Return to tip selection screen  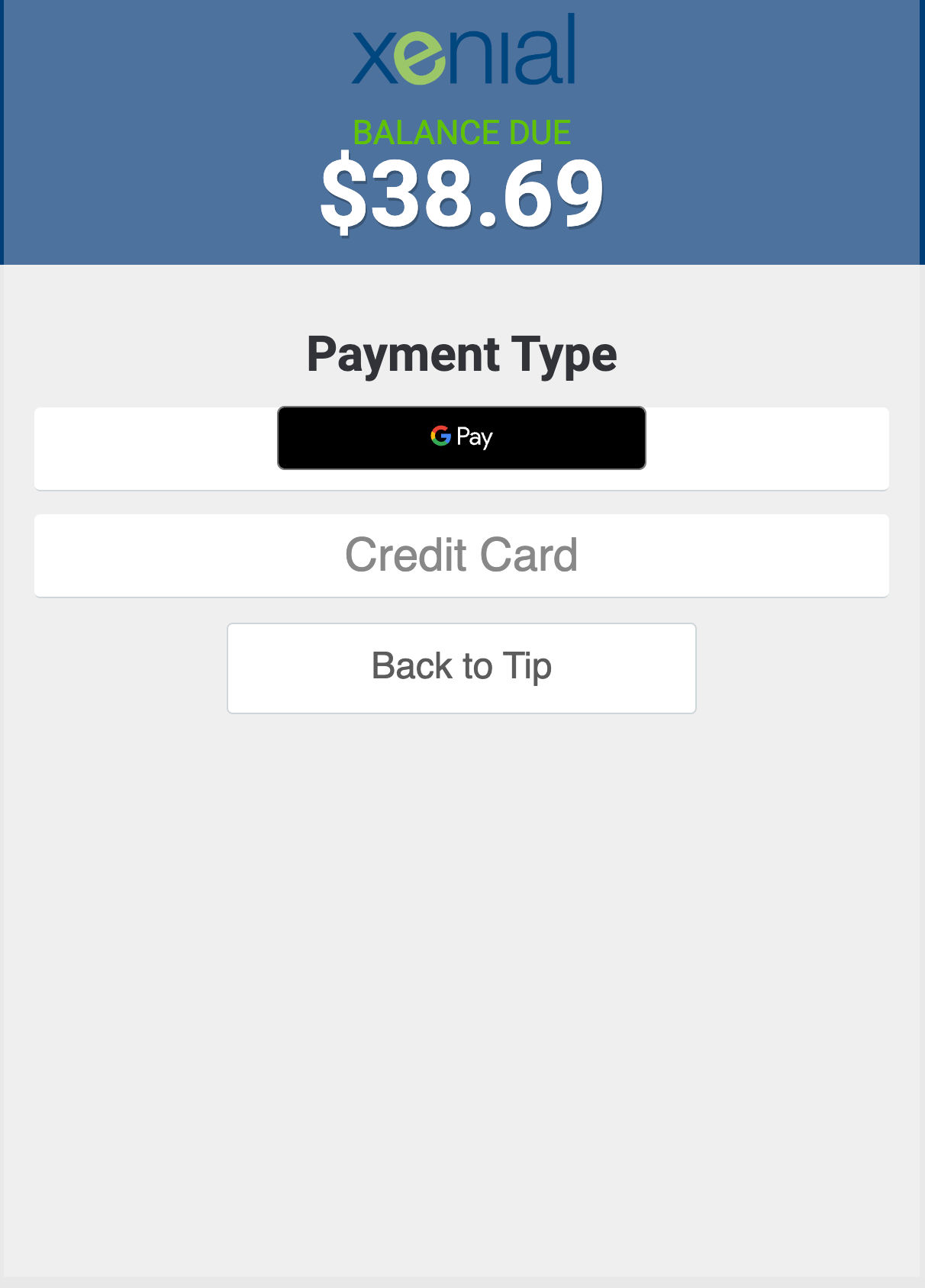point(461,667)
